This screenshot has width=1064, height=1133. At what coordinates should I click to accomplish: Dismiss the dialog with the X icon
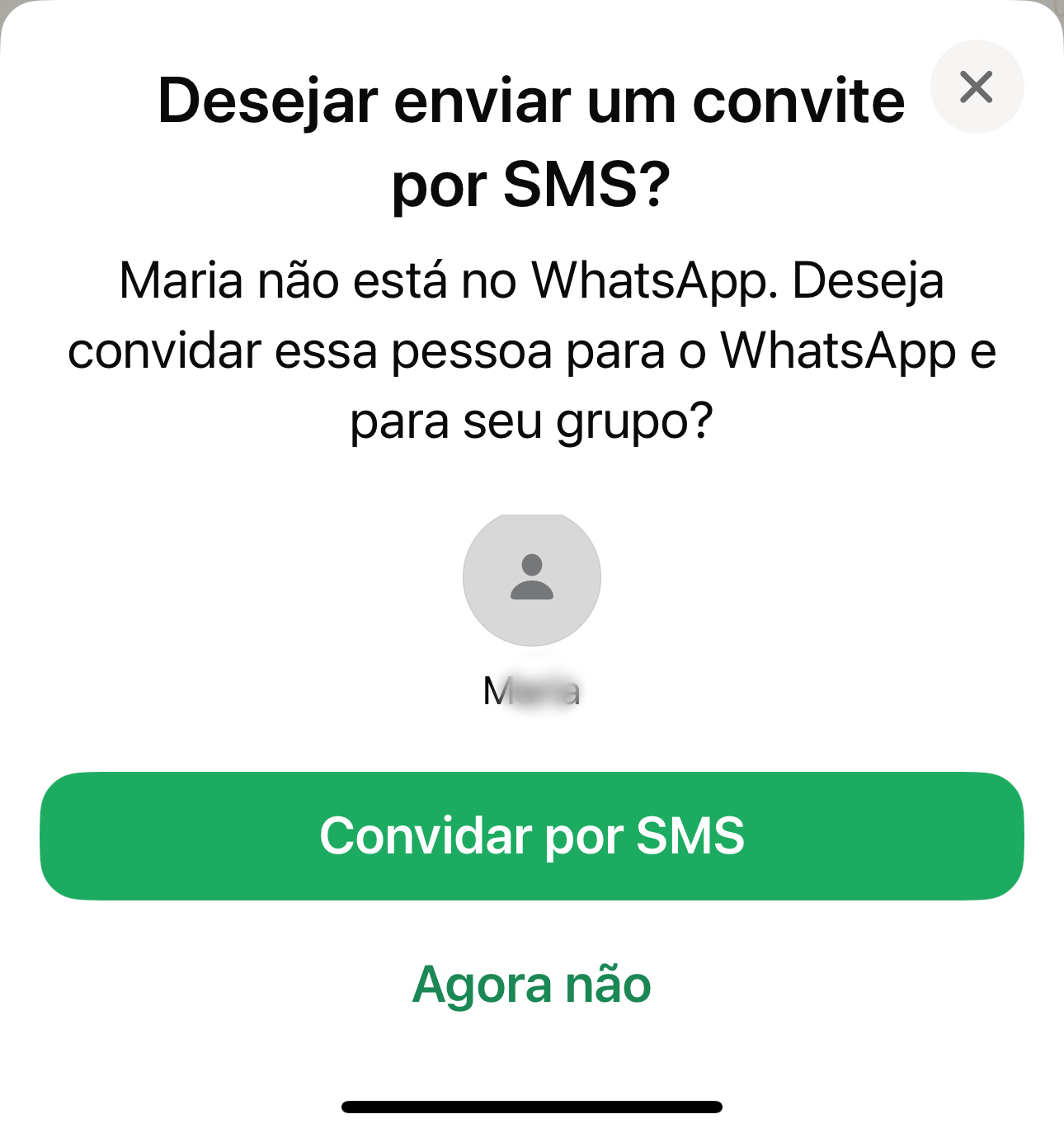[x=977, y=86]
